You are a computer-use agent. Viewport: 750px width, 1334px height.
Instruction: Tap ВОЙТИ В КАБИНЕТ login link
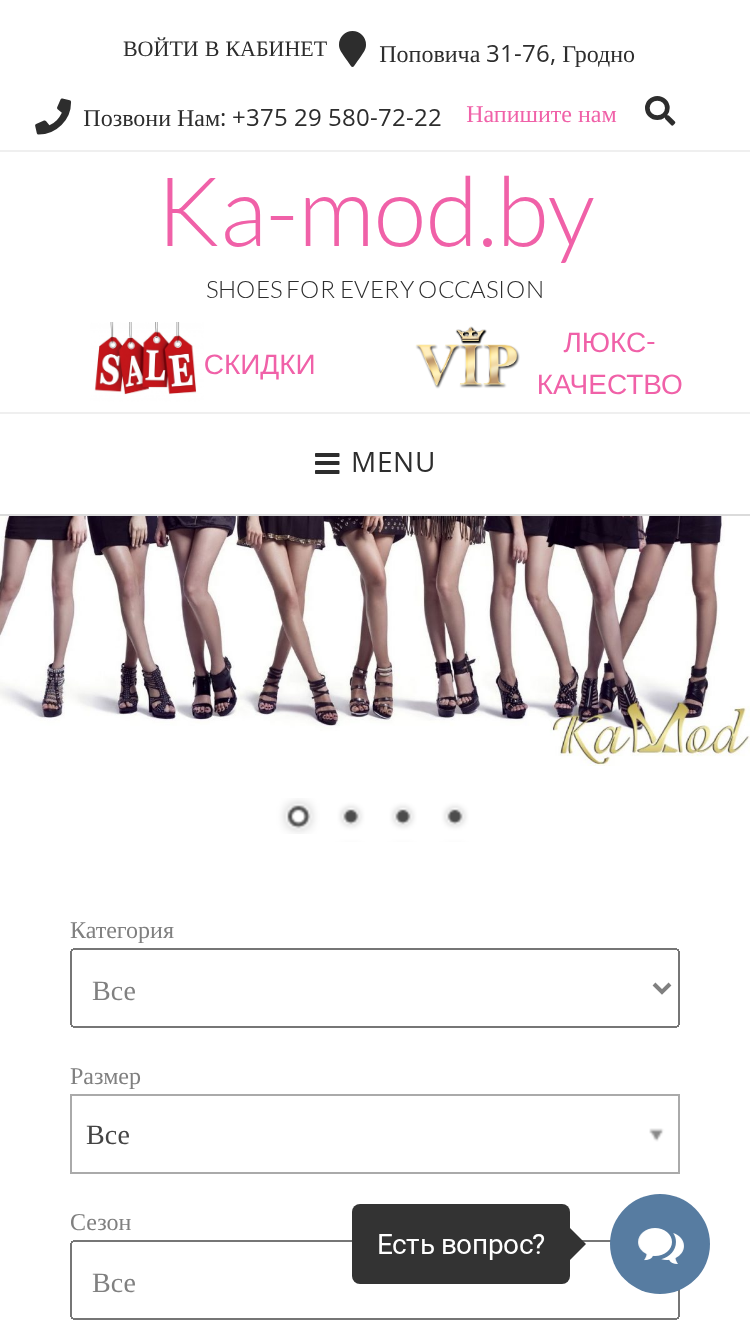[x=225, y=49]
